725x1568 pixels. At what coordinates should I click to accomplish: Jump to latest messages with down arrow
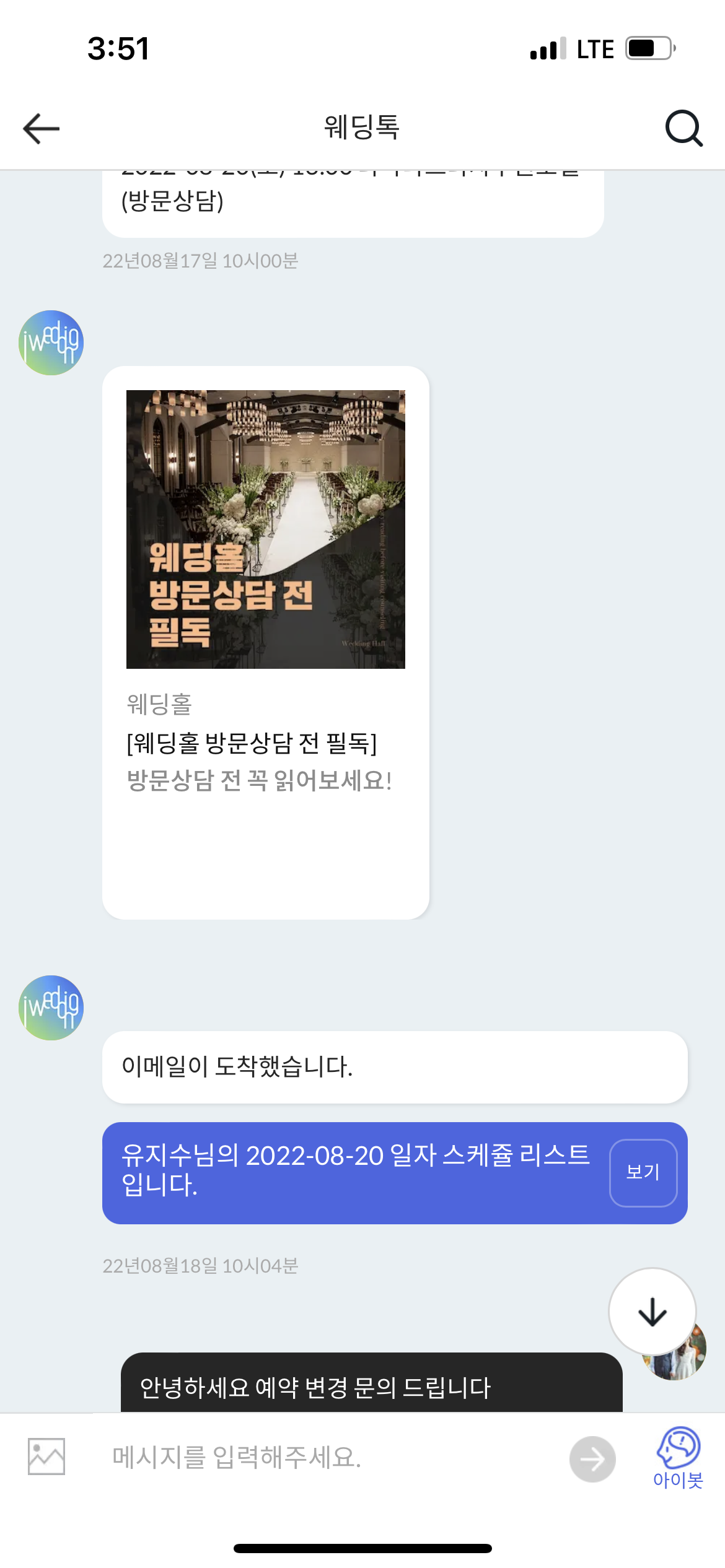[x=652, y=1312]
